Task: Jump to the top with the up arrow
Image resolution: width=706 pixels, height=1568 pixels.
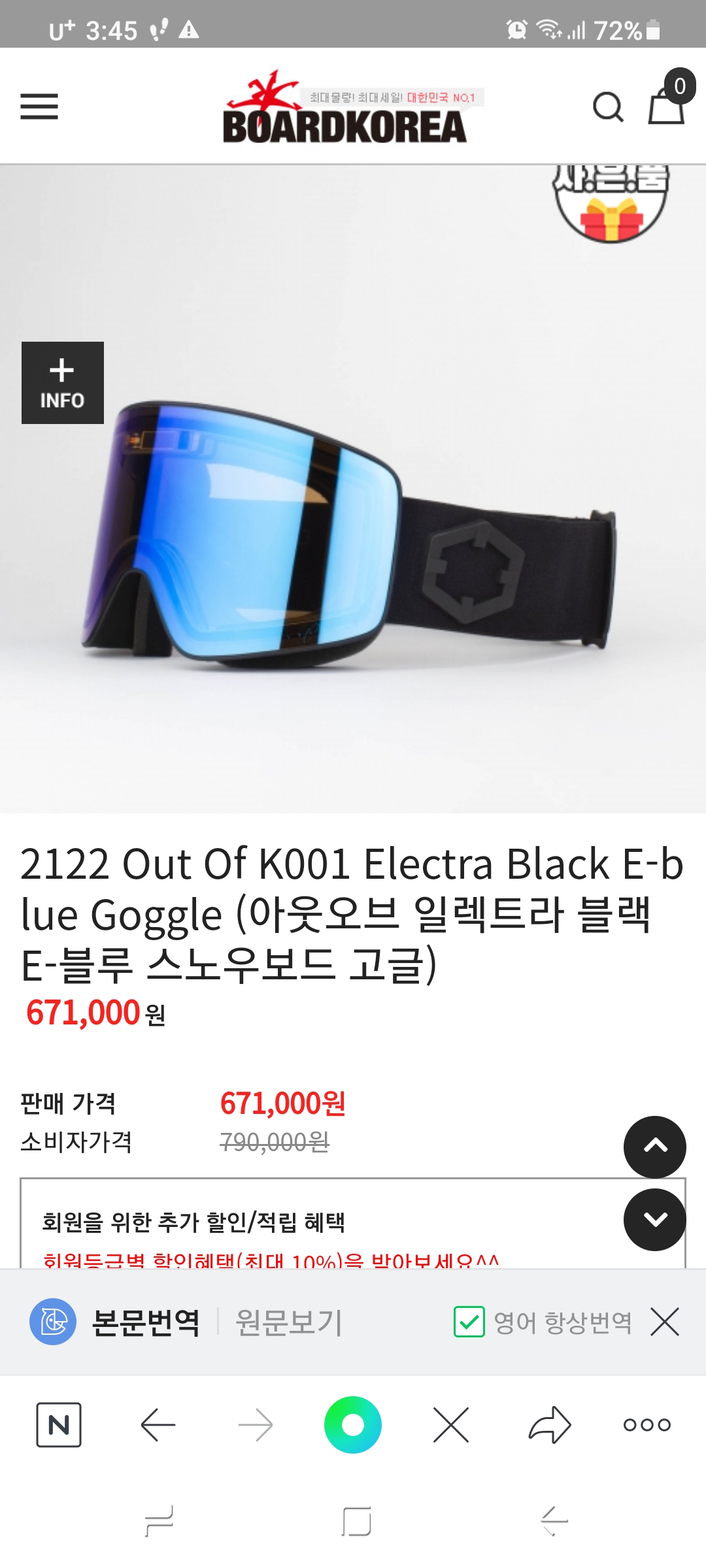Action: click(x=654, y=1147)
